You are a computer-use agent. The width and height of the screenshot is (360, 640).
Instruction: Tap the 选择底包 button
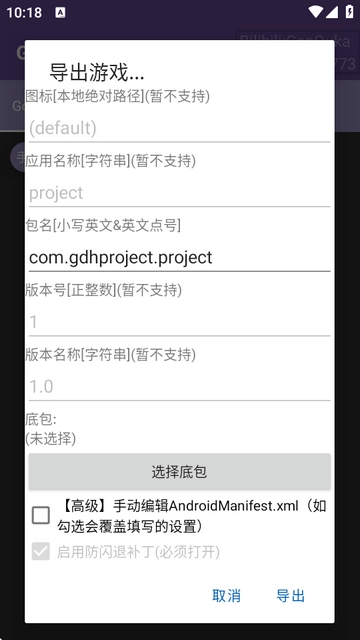(x=179, y=472)
